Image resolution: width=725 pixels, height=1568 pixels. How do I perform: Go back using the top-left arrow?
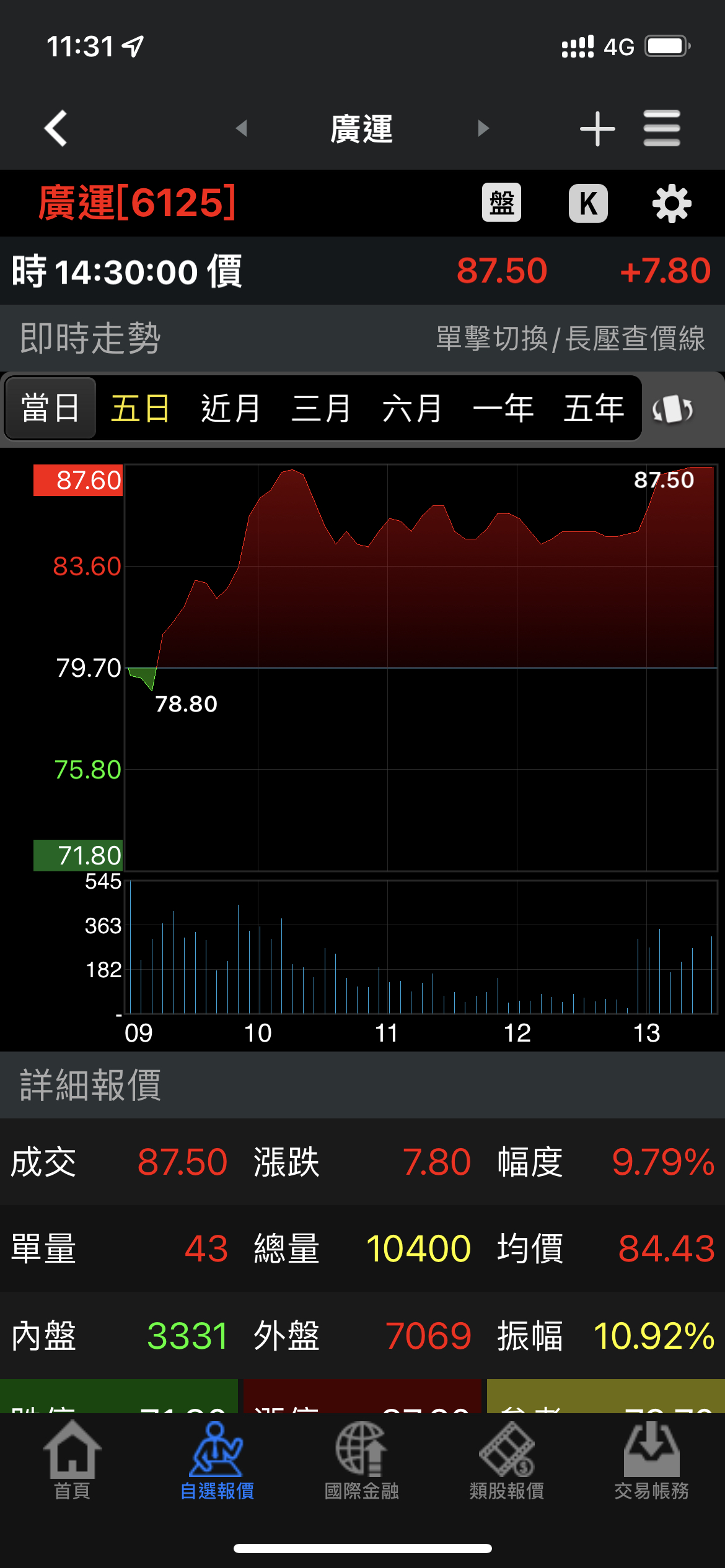pos(56,129)
